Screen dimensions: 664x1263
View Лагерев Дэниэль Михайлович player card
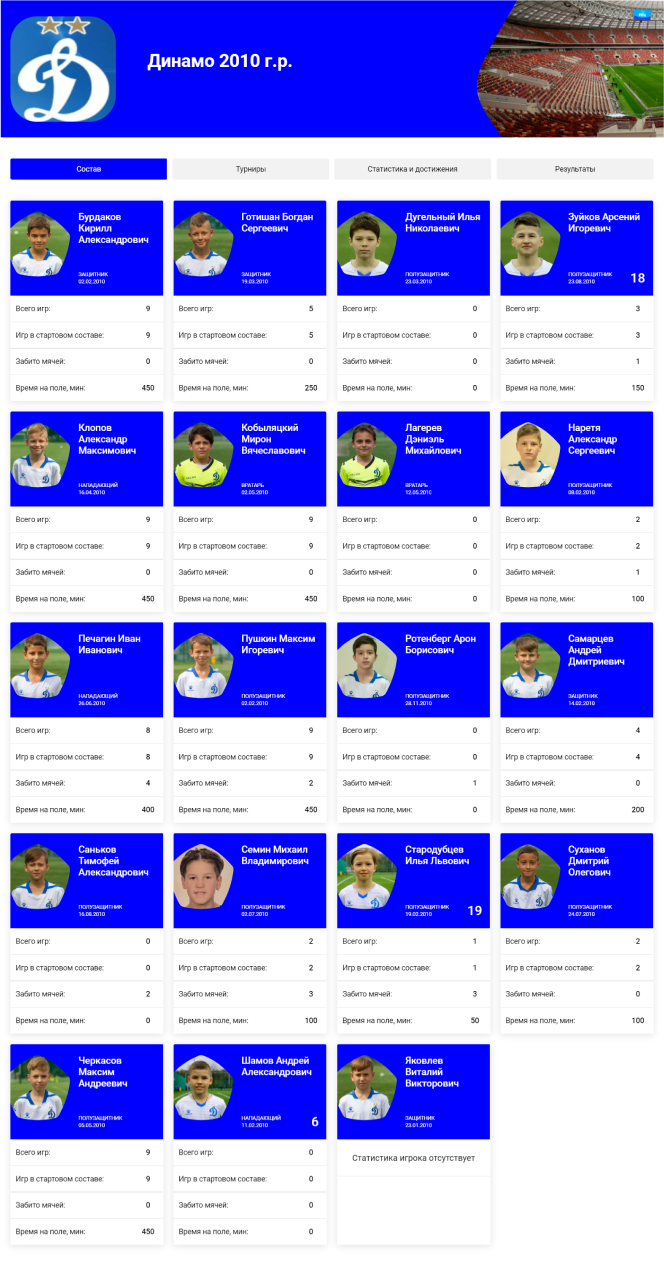[x=413, y=458]
